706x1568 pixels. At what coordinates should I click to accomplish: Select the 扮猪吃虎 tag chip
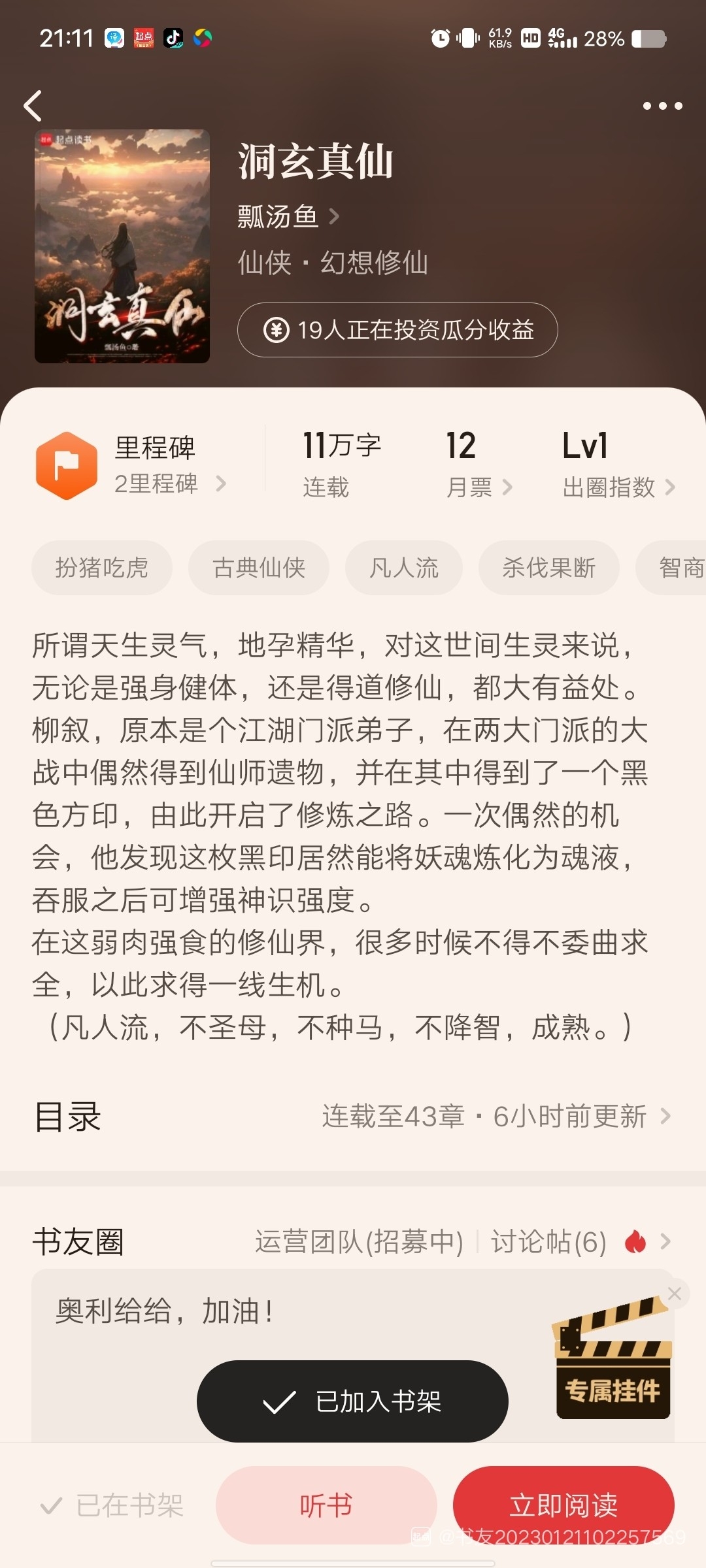pyautogui.click(x=102, y=567)
